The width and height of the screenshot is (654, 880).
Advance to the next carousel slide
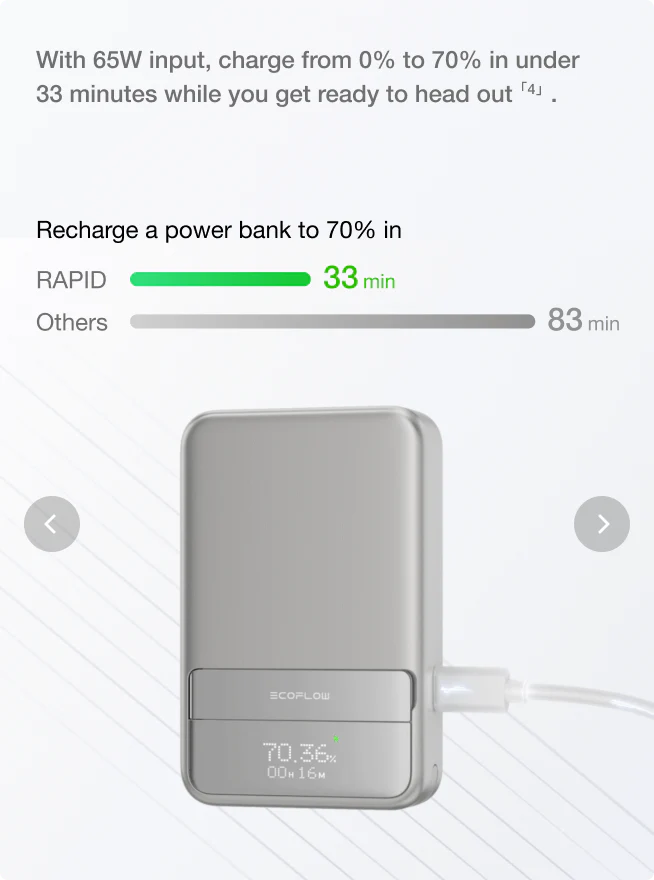pos(602,524)
